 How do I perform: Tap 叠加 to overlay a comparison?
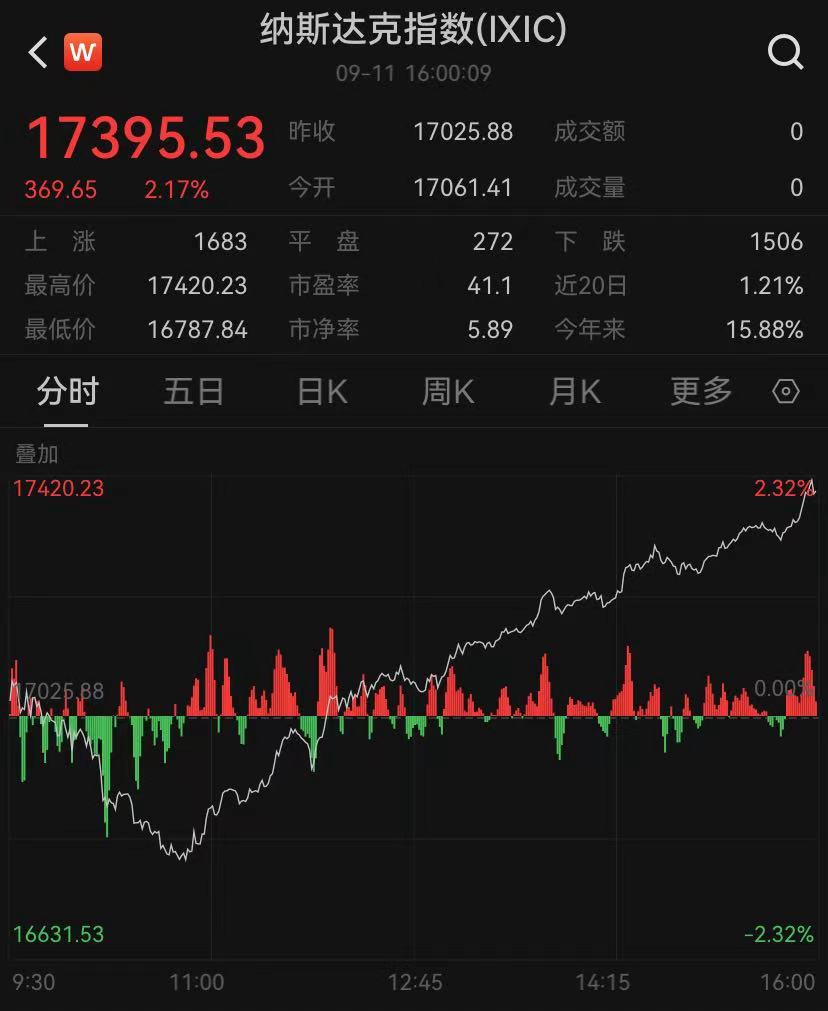coord(37,454)
